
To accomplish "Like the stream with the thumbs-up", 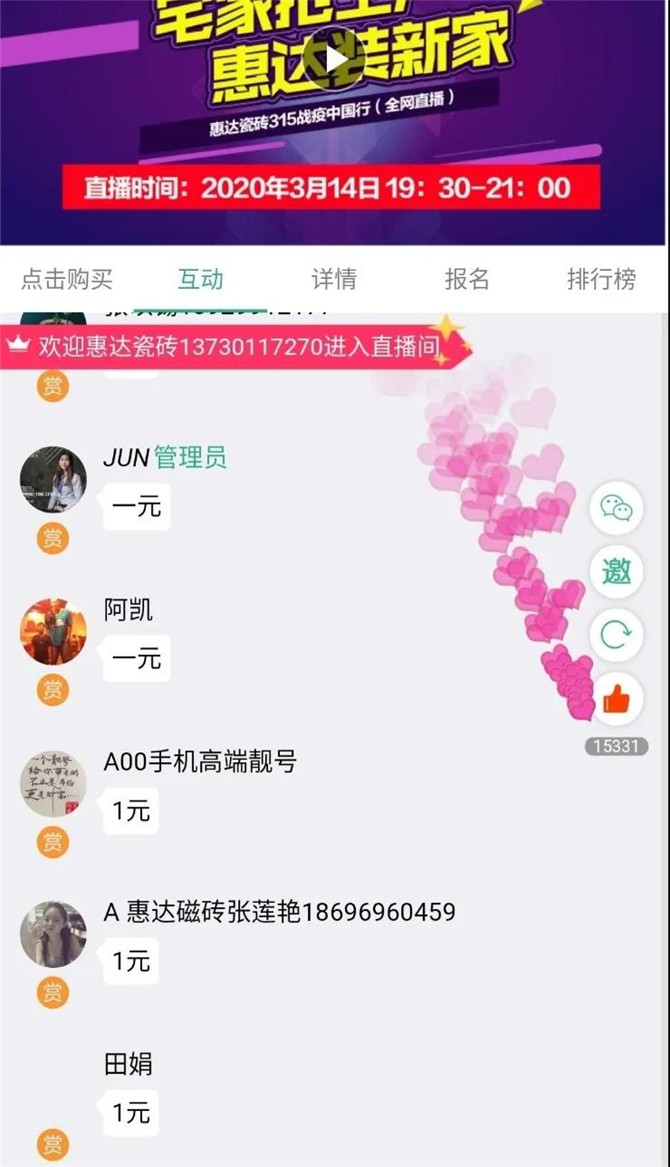I will (616, 698).
